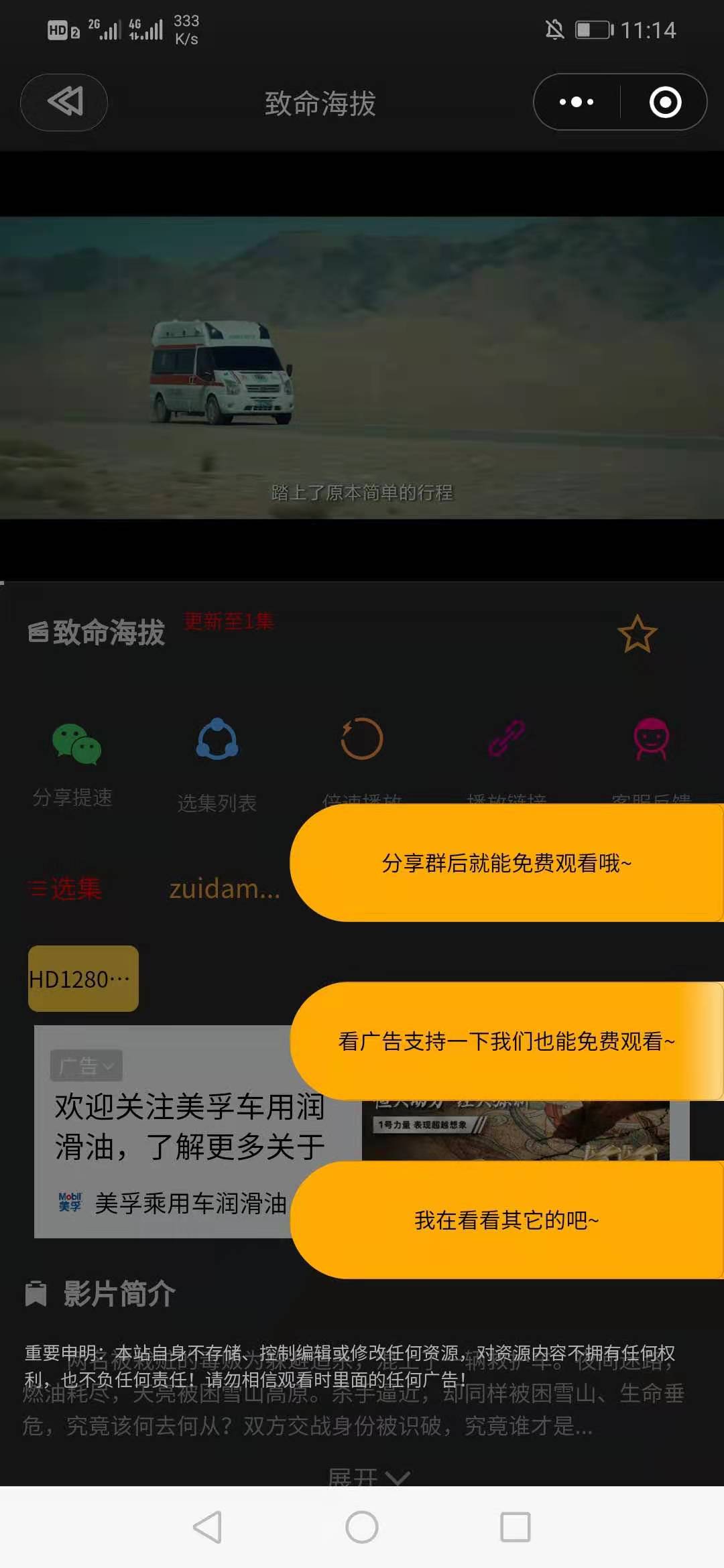
Task: Open recent apps from navigation bar
Action: click(515, 1527)
